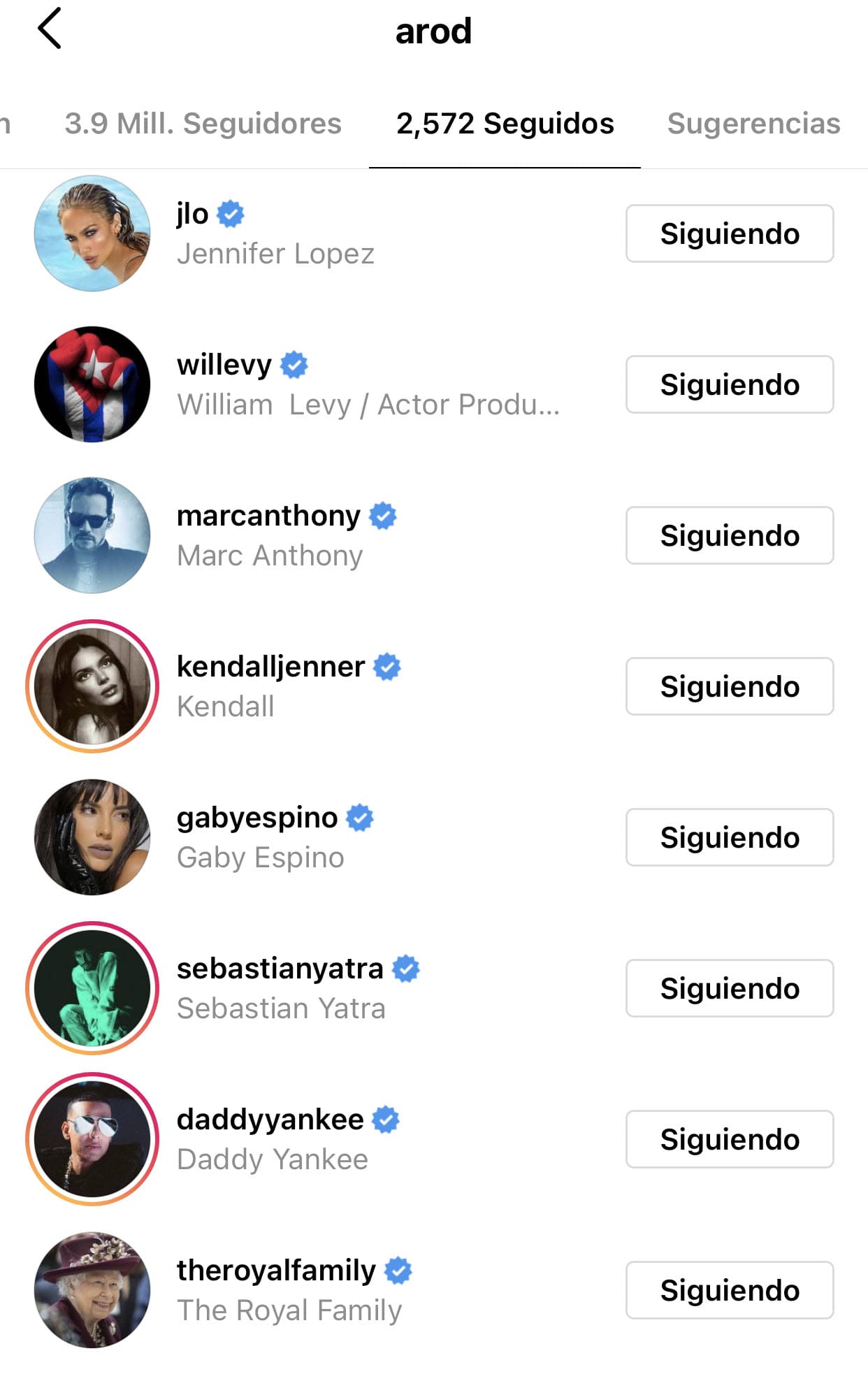The image size is (868, 1381).
Task: Tap Siguiendo next to theroyalfamily
Action: (729, 1290)
